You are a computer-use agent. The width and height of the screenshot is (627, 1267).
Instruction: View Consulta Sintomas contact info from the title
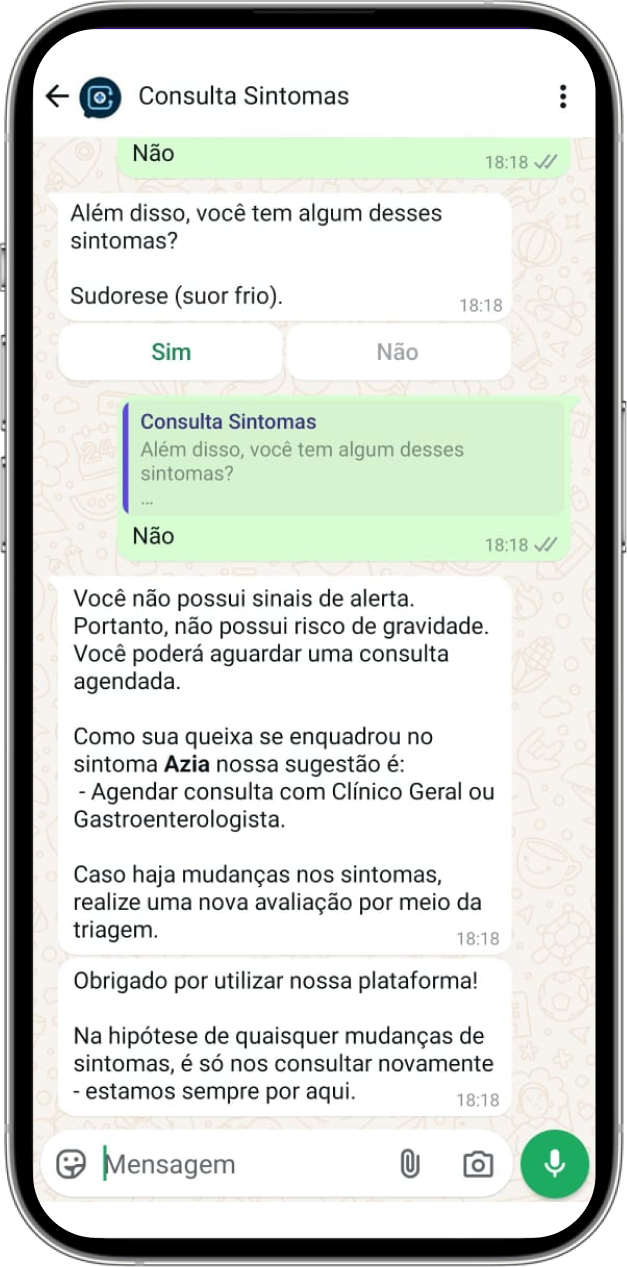pos(243,96)
